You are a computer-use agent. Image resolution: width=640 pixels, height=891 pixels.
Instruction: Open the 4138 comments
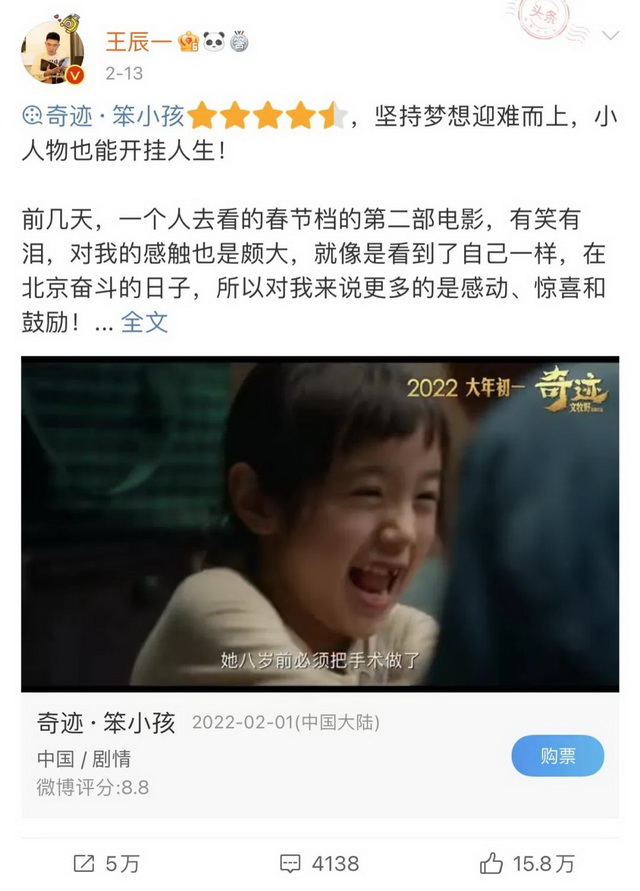pos(318,862)
